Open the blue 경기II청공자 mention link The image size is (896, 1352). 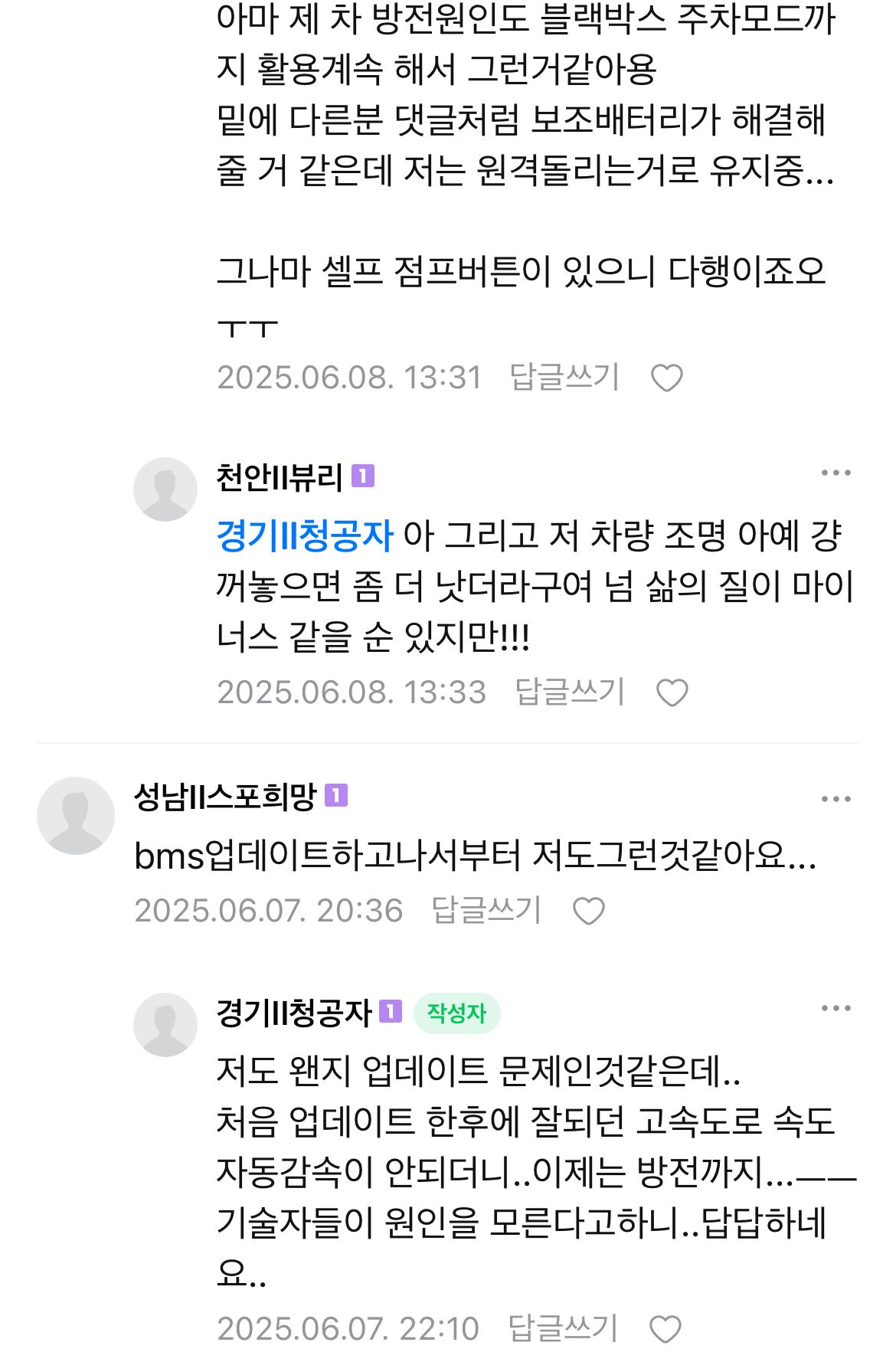coord(304,535)
